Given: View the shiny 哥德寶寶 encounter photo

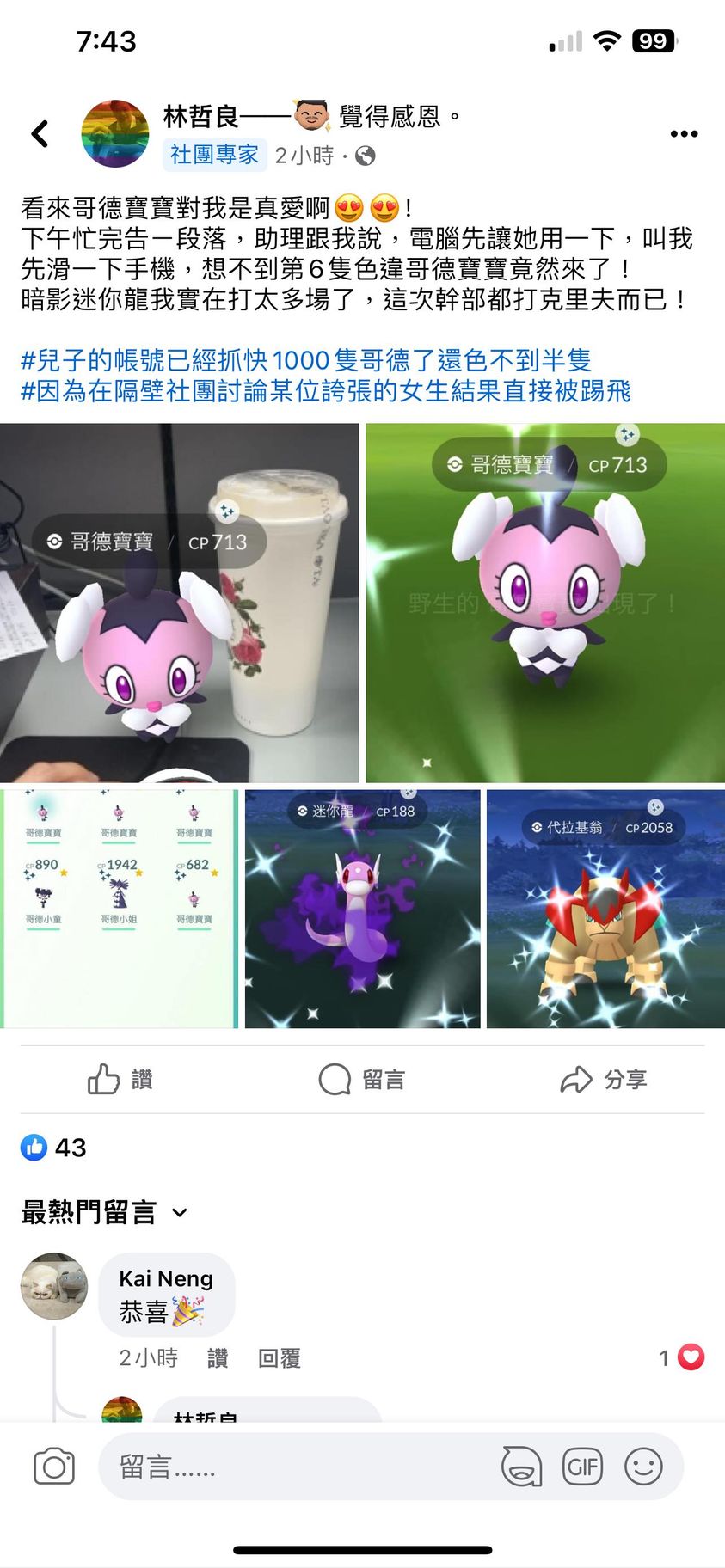Looking at the screenshot, I should coord(545,603).
